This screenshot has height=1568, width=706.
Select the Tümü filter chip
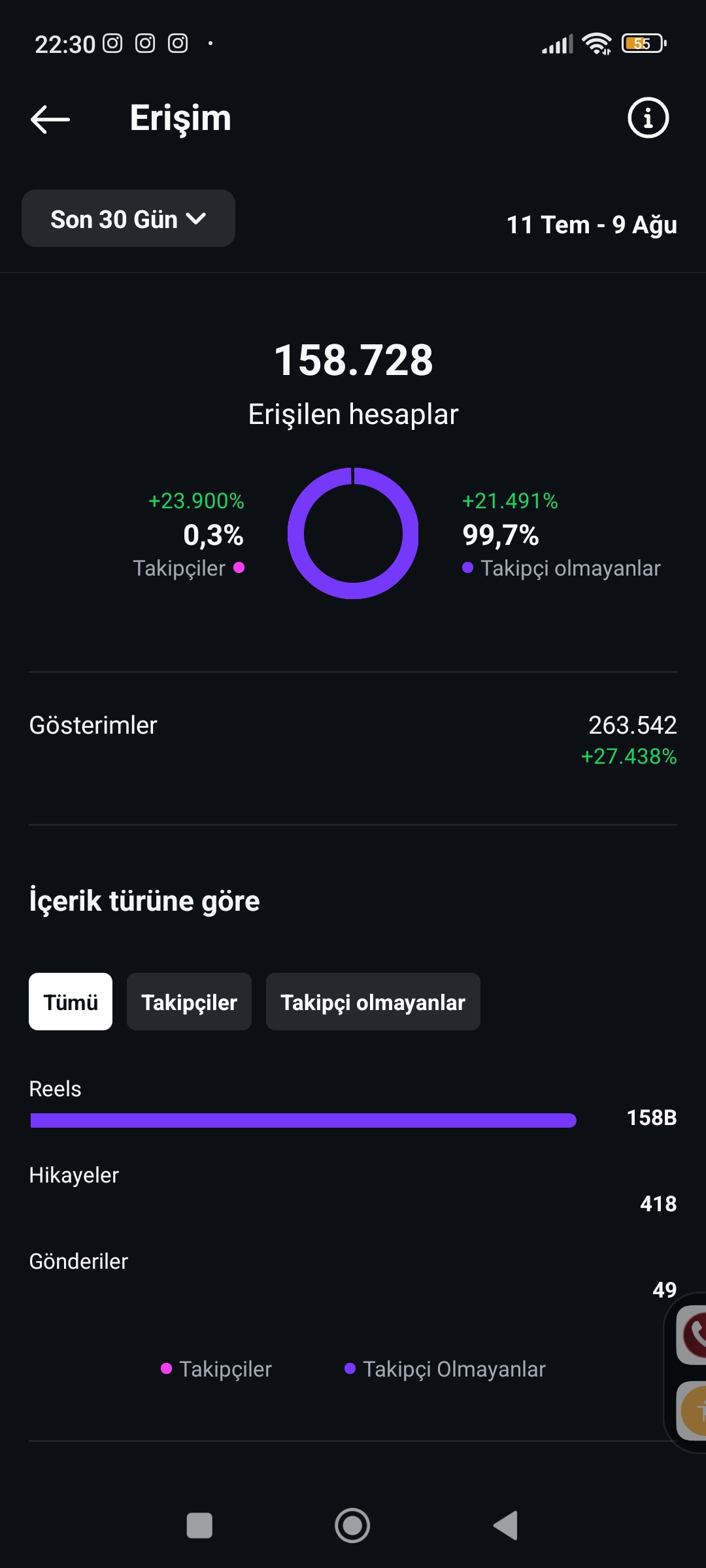click(71, 1002)
